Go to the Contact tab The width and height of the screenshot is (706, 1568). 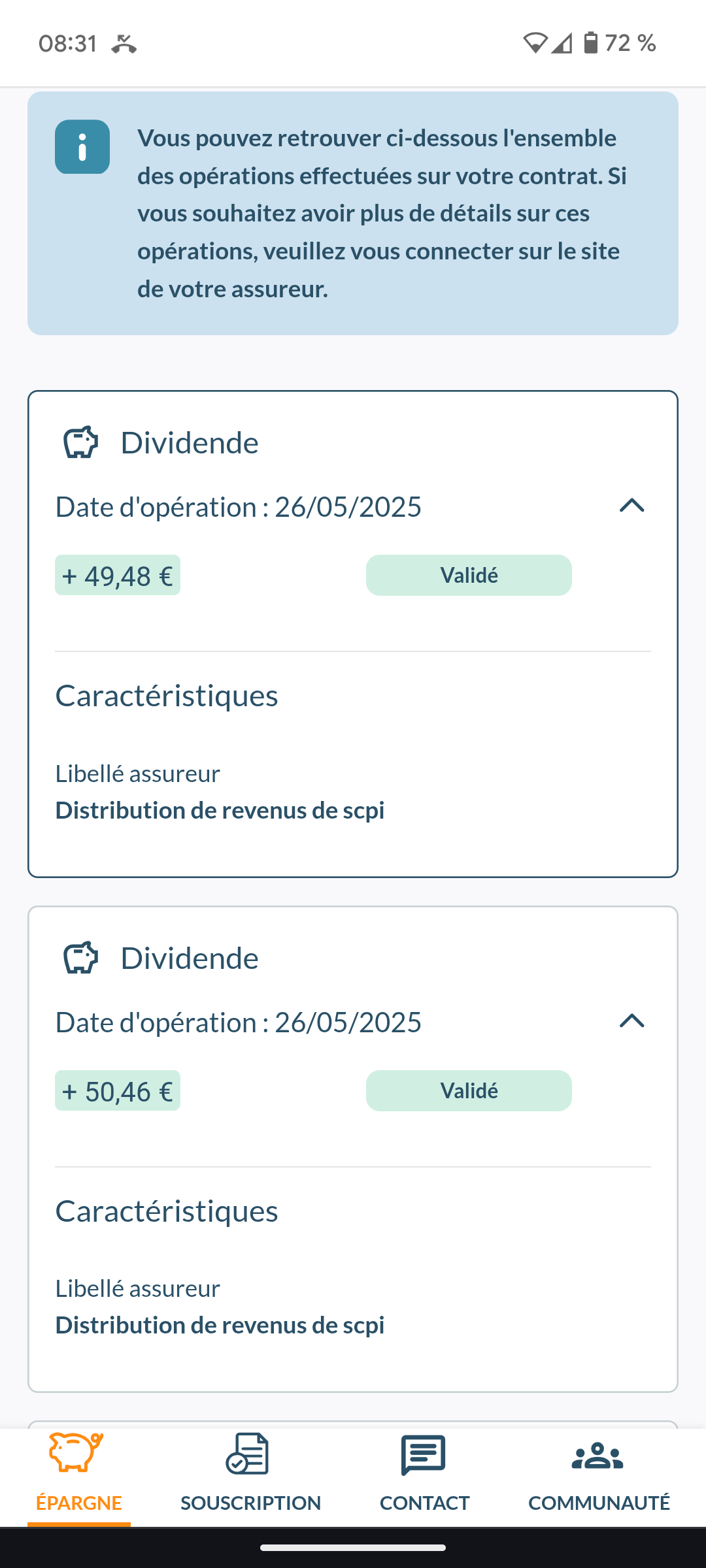click(424, 1475)
